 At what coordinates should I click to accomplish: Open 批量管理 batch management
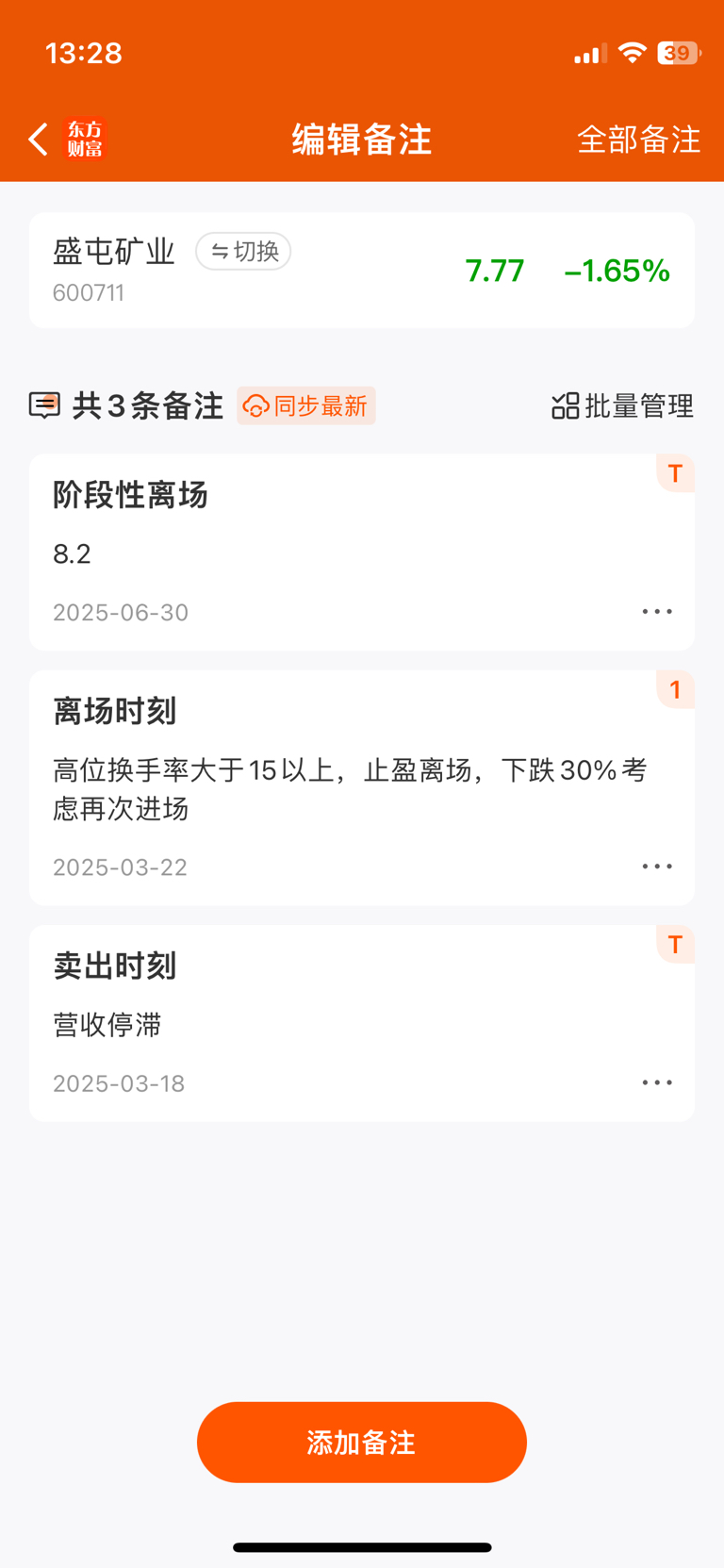[x=622, y=405]
